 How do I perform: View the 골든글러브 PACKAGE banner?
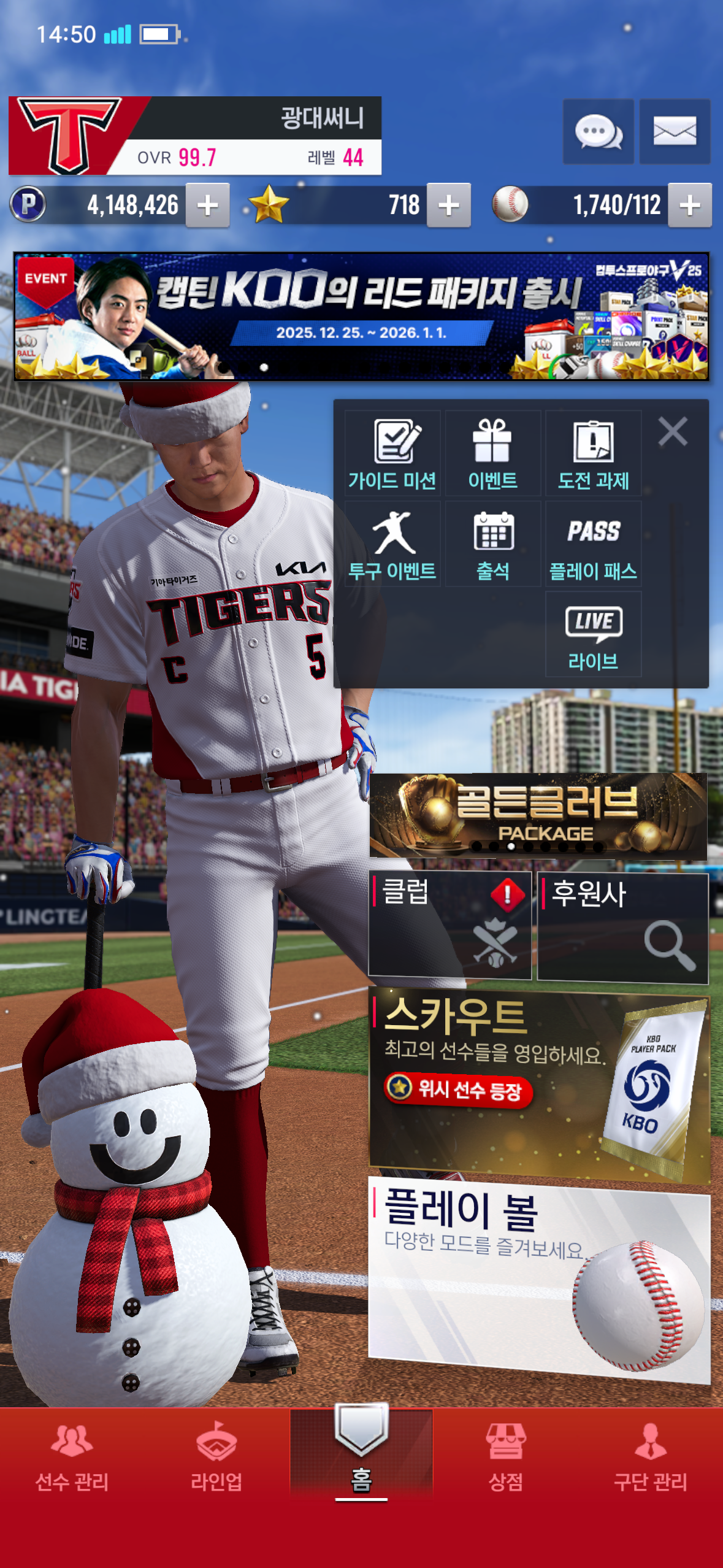[x=538, y=815]
